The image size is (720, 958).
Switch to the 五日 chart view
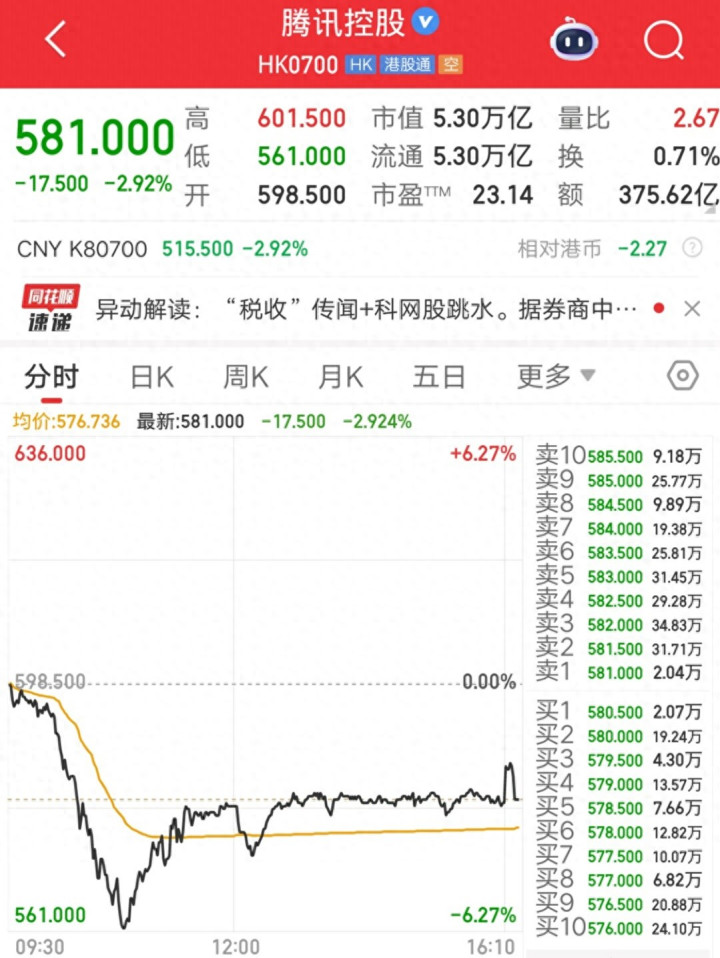[439, 377]
